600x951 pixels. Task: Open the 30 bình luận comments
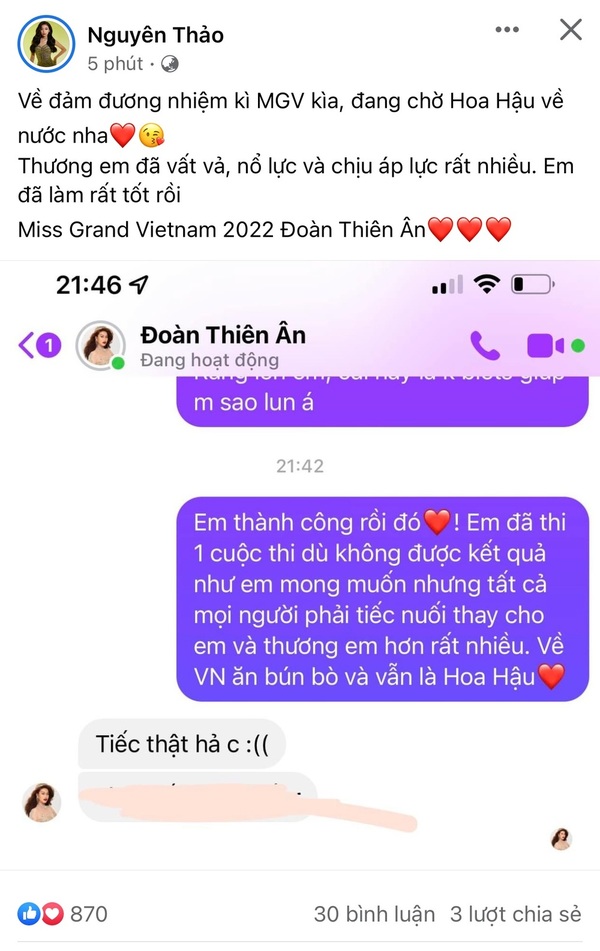point(374,914)
